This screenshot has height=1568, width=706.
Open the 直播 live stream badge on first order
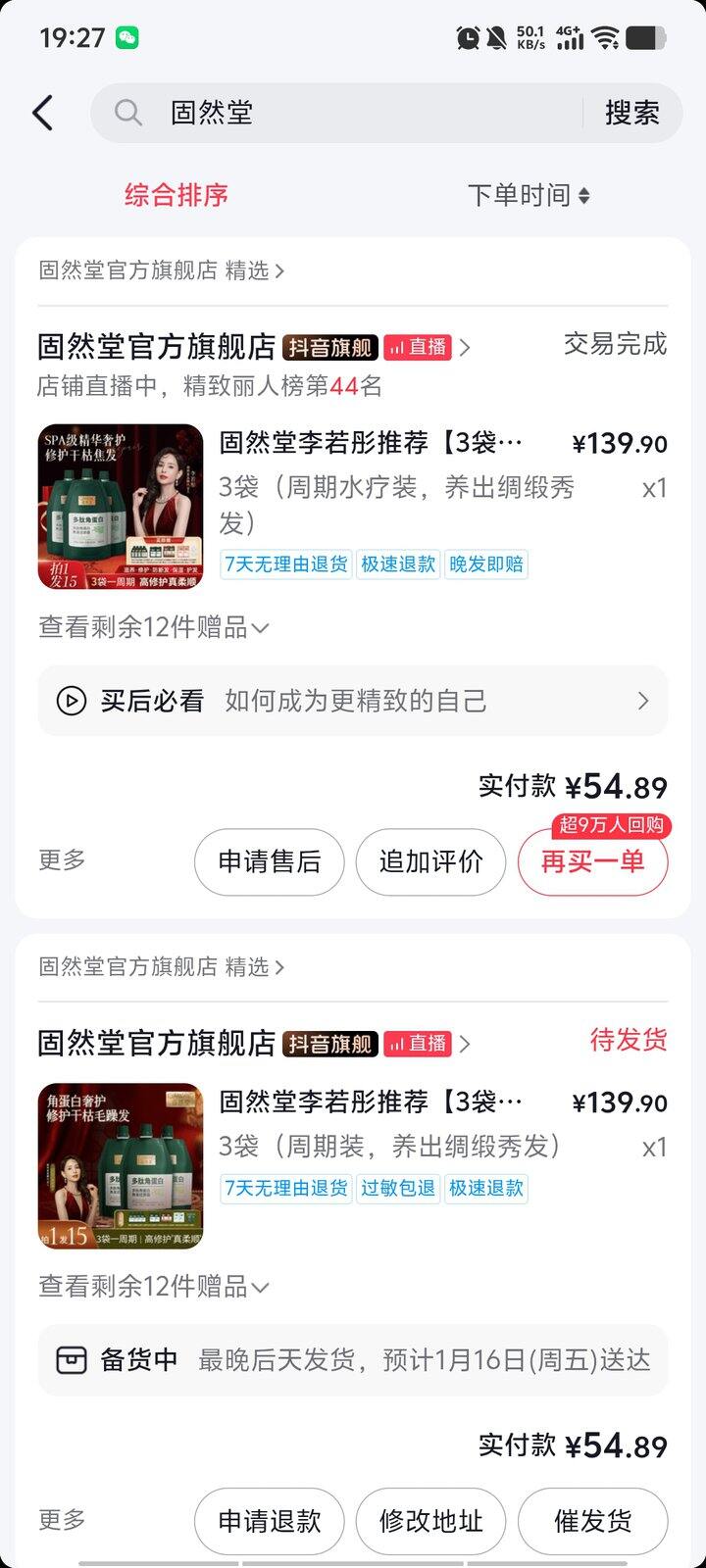point(417,348)
